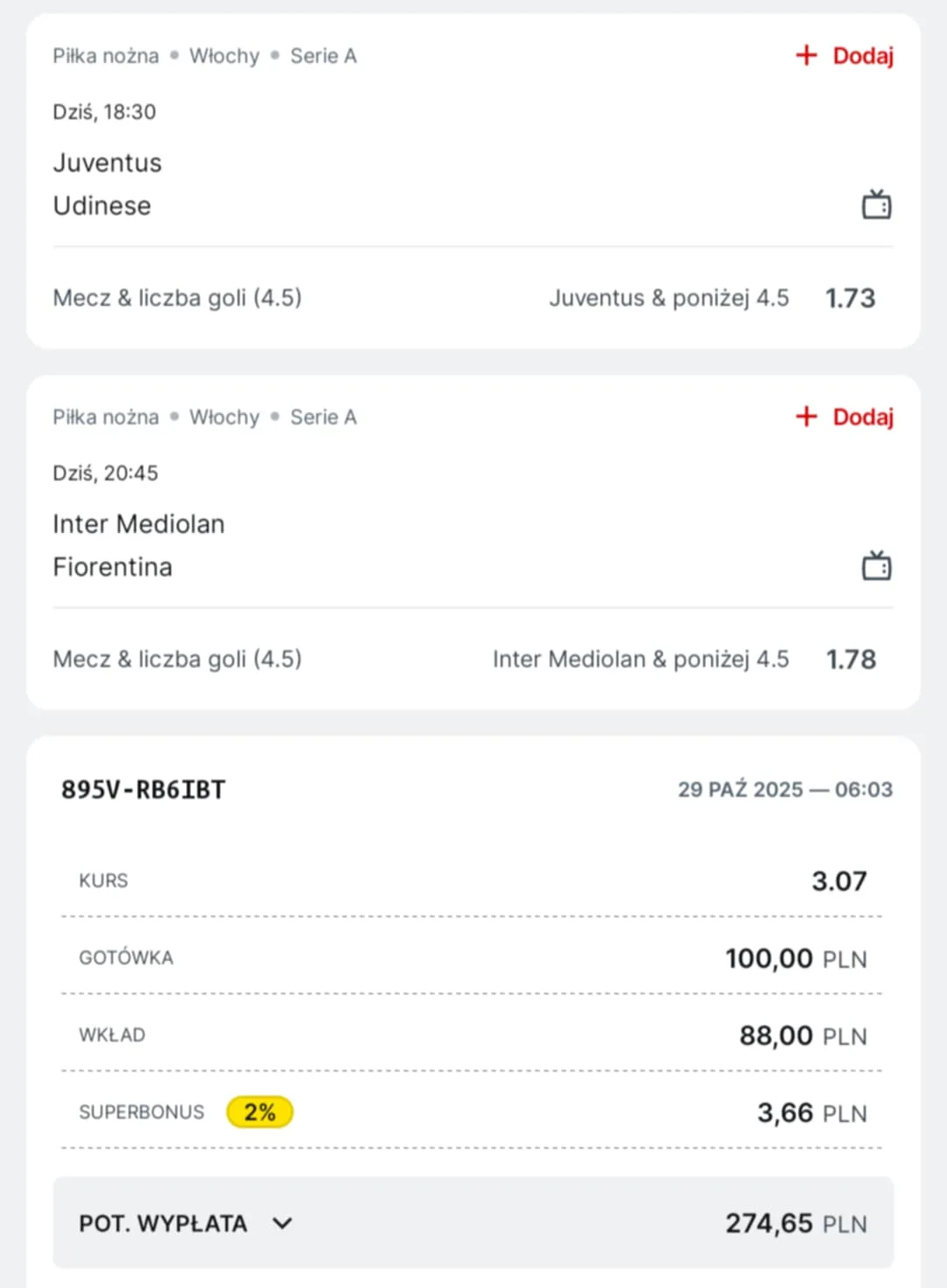Collapse the payout details chevron
The height and width of the screenshot is (1288, 947).
tap(281, 1222)
